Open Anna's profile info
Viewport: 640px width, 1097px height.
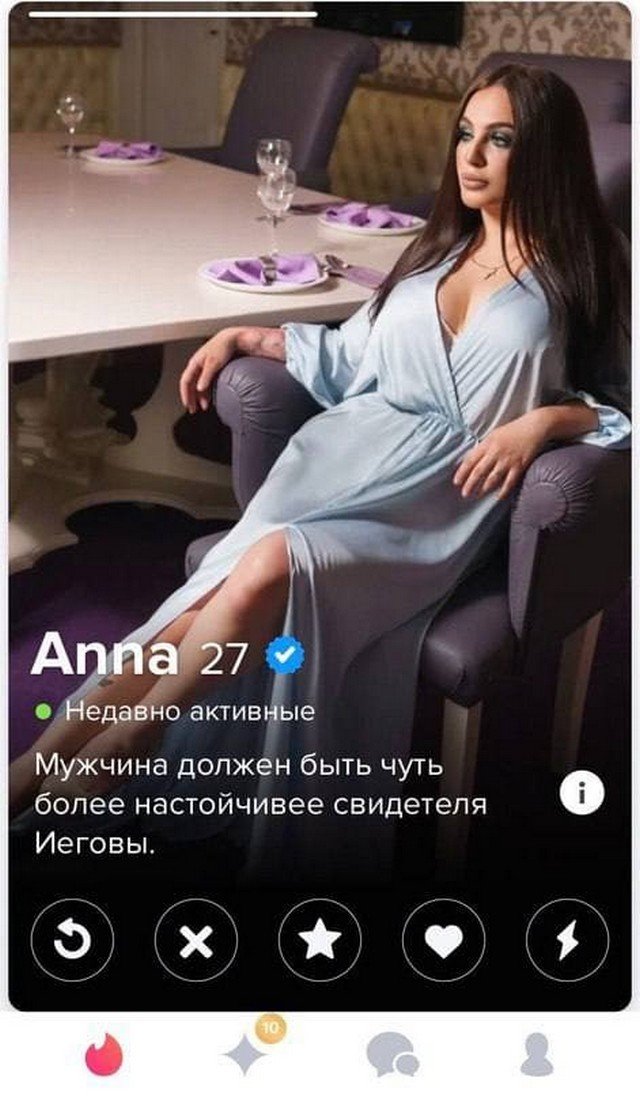[581, 794]
